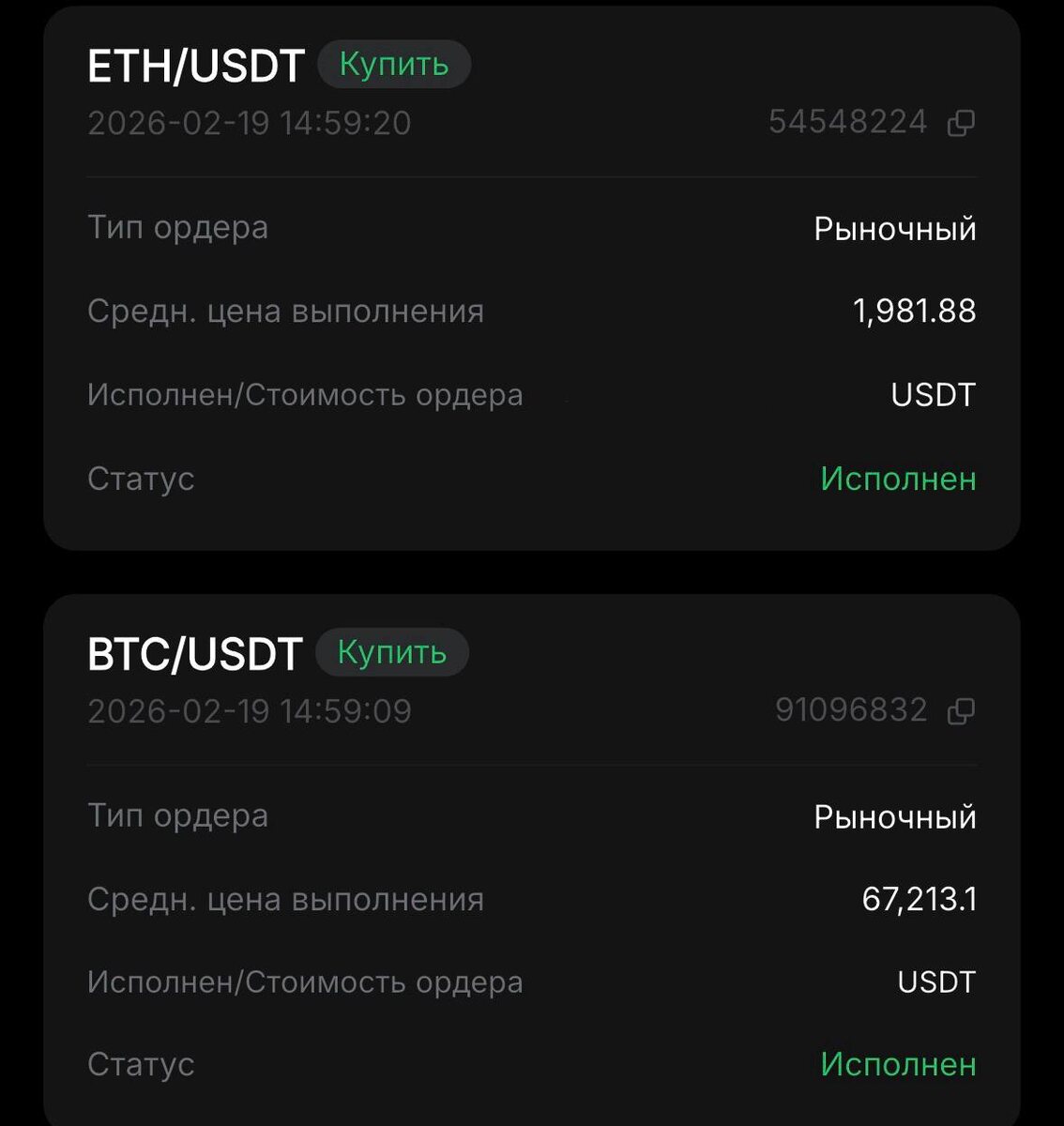The width and height of the screenshot is (1064, 1126).
Task: Copy order ID 54548224
Action: pyautogui.click(x=961, y=123)
